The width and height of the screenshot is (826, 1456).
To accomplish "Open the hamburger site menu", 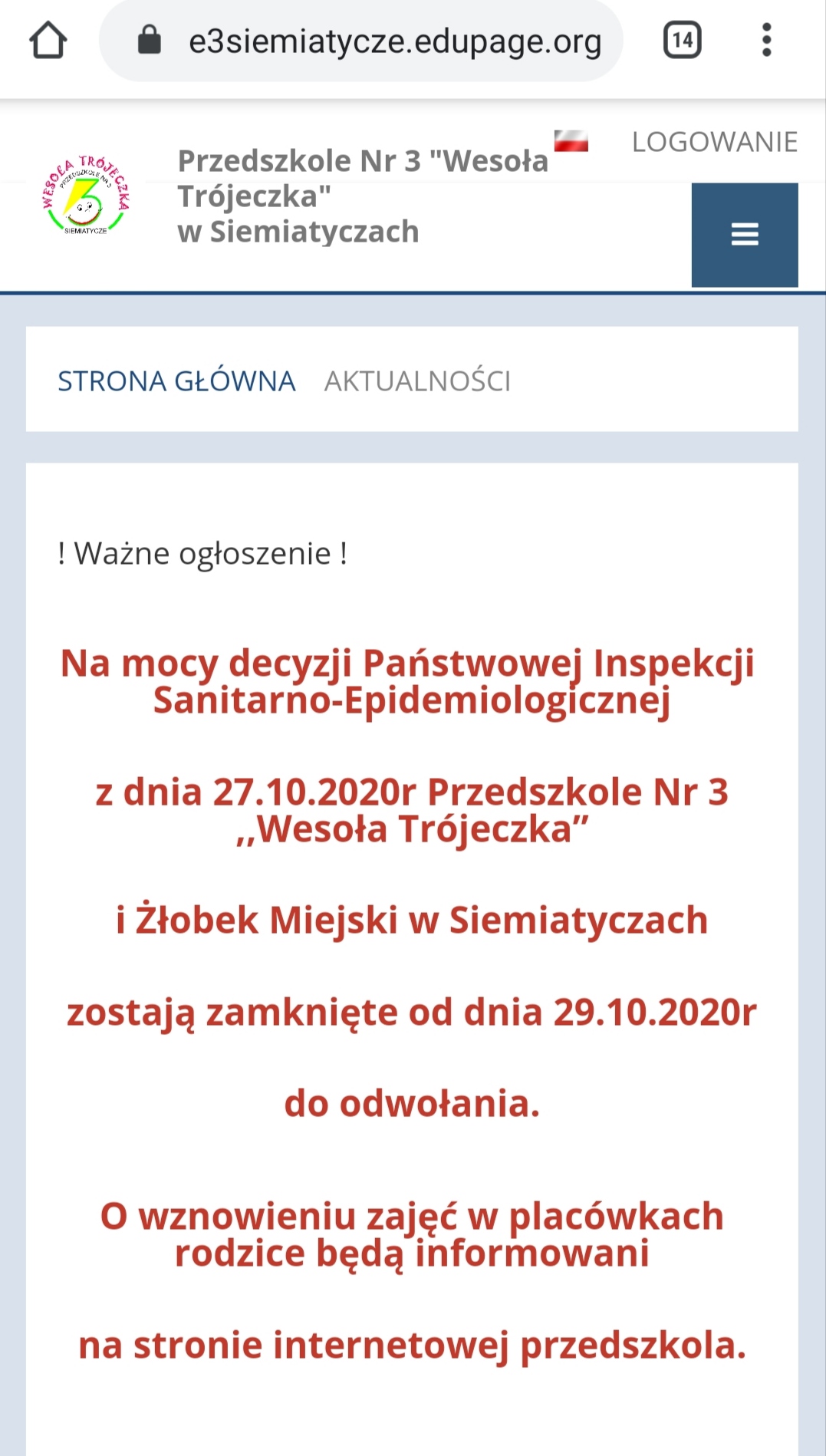I will pyautogui.click(x=744, y=235).
